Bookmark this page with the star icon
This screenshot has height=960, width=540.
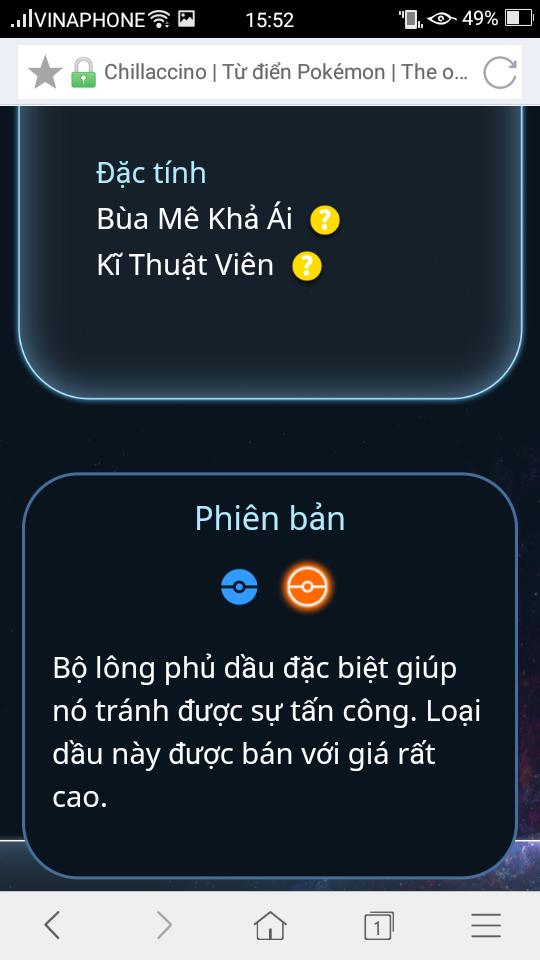pos(45,73)
